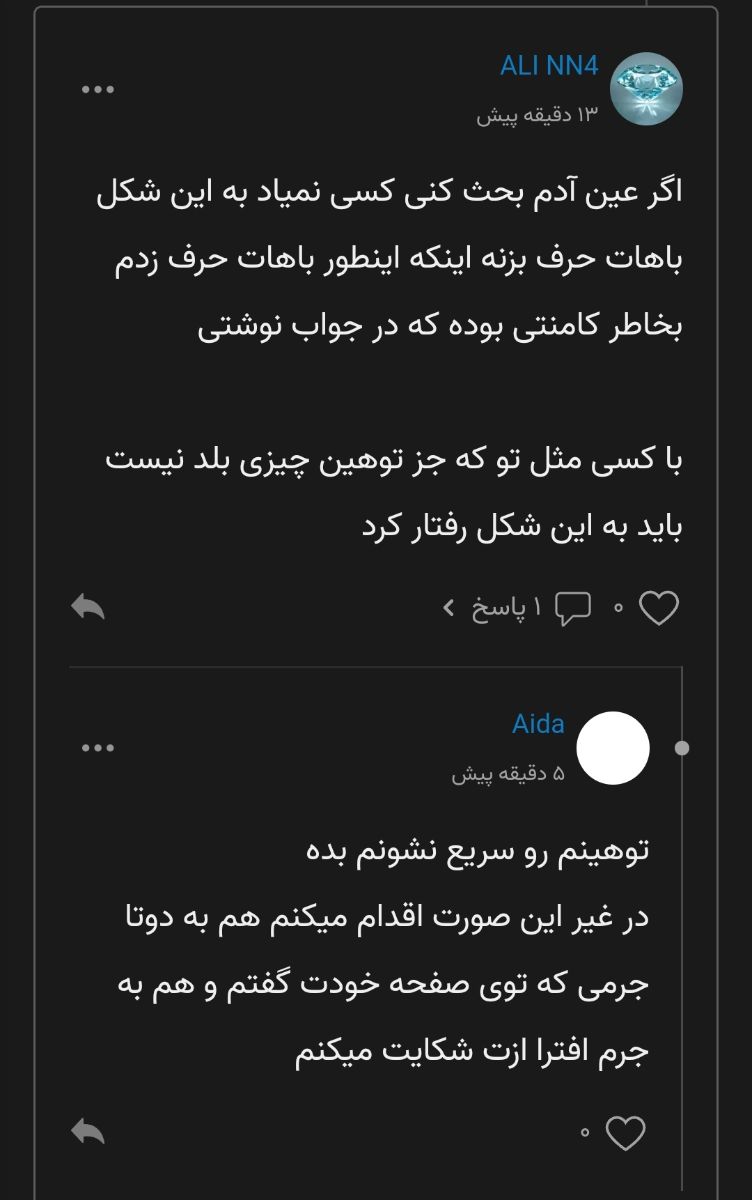Open Aida's profile name
The height and width of the screenshot is (1200, 752).
538,724
